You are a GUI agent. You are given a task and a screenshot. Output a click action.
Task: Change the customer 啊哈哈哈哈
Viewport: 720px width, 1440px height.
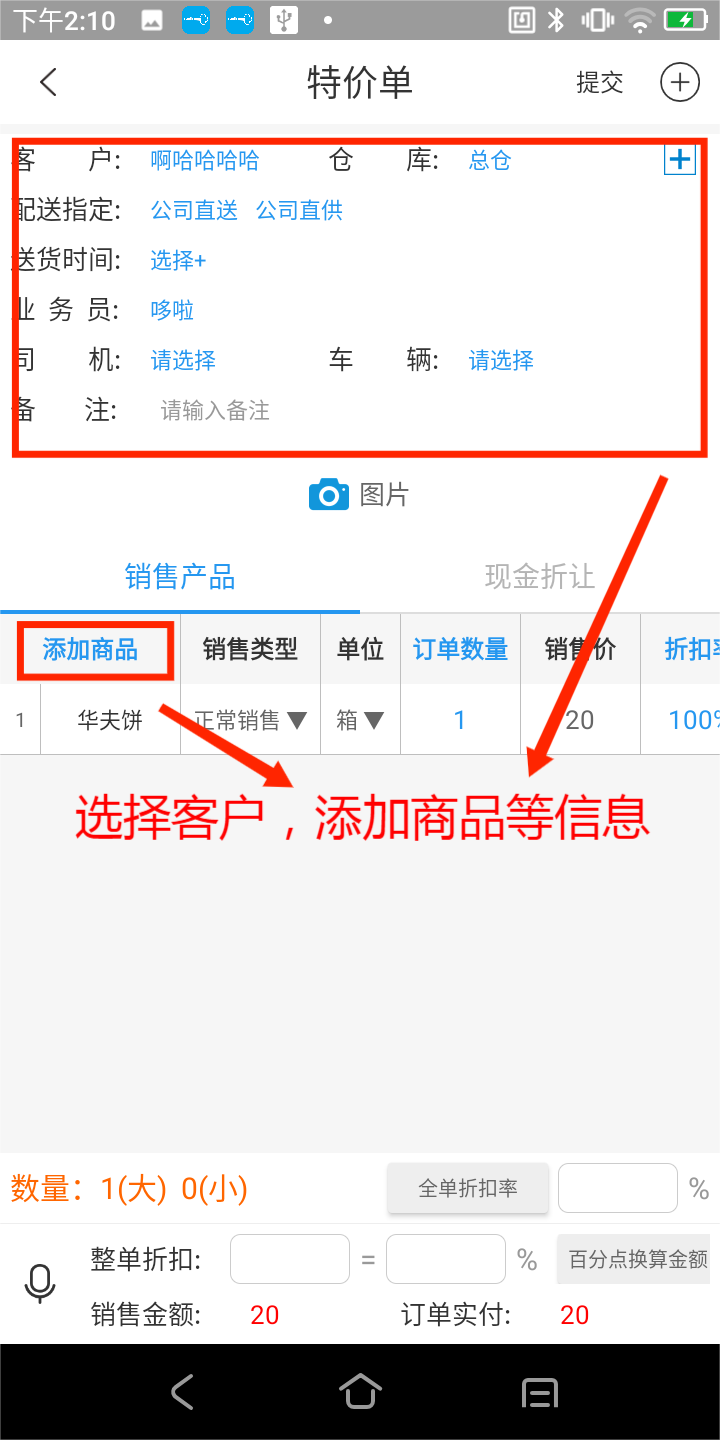point(205,160)
